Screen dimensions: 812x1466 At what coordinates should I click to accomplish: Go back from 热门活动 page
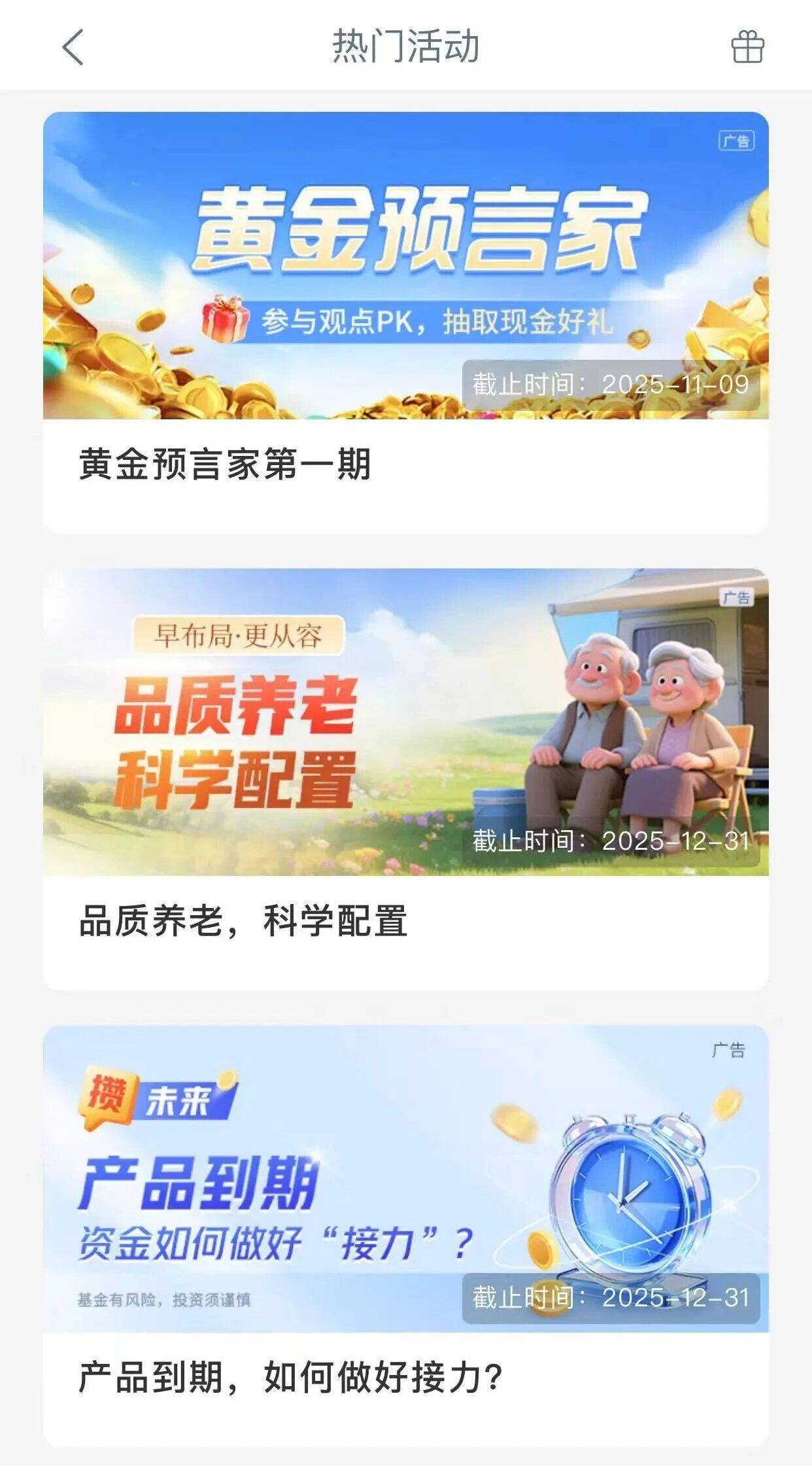[73, 47]
